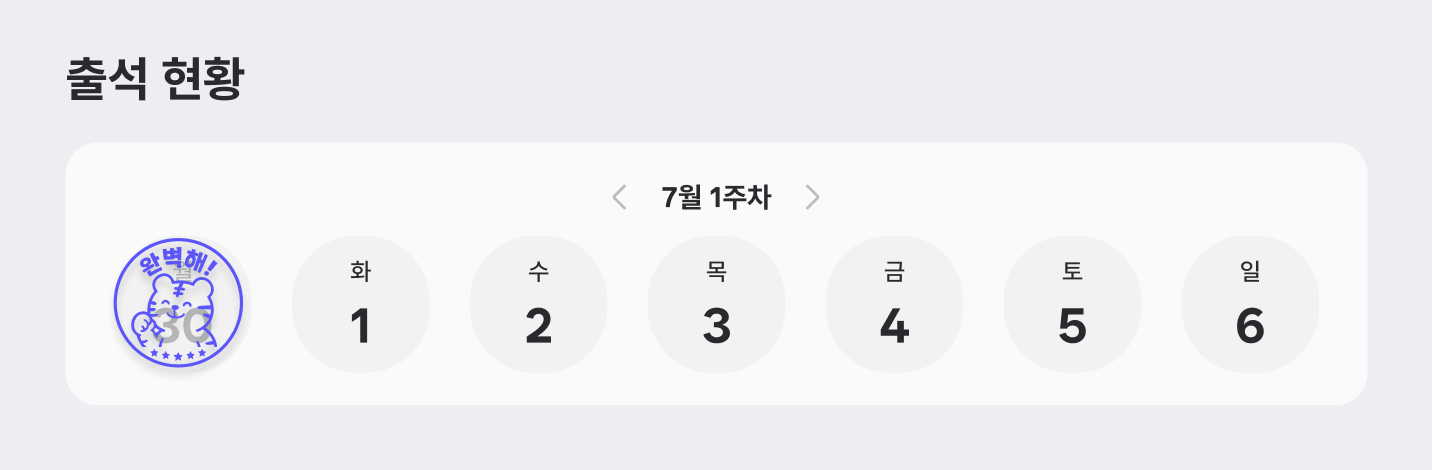1432x470 pixels.
Task: Open Friday (금) the 4th
Action: point(894,304)
